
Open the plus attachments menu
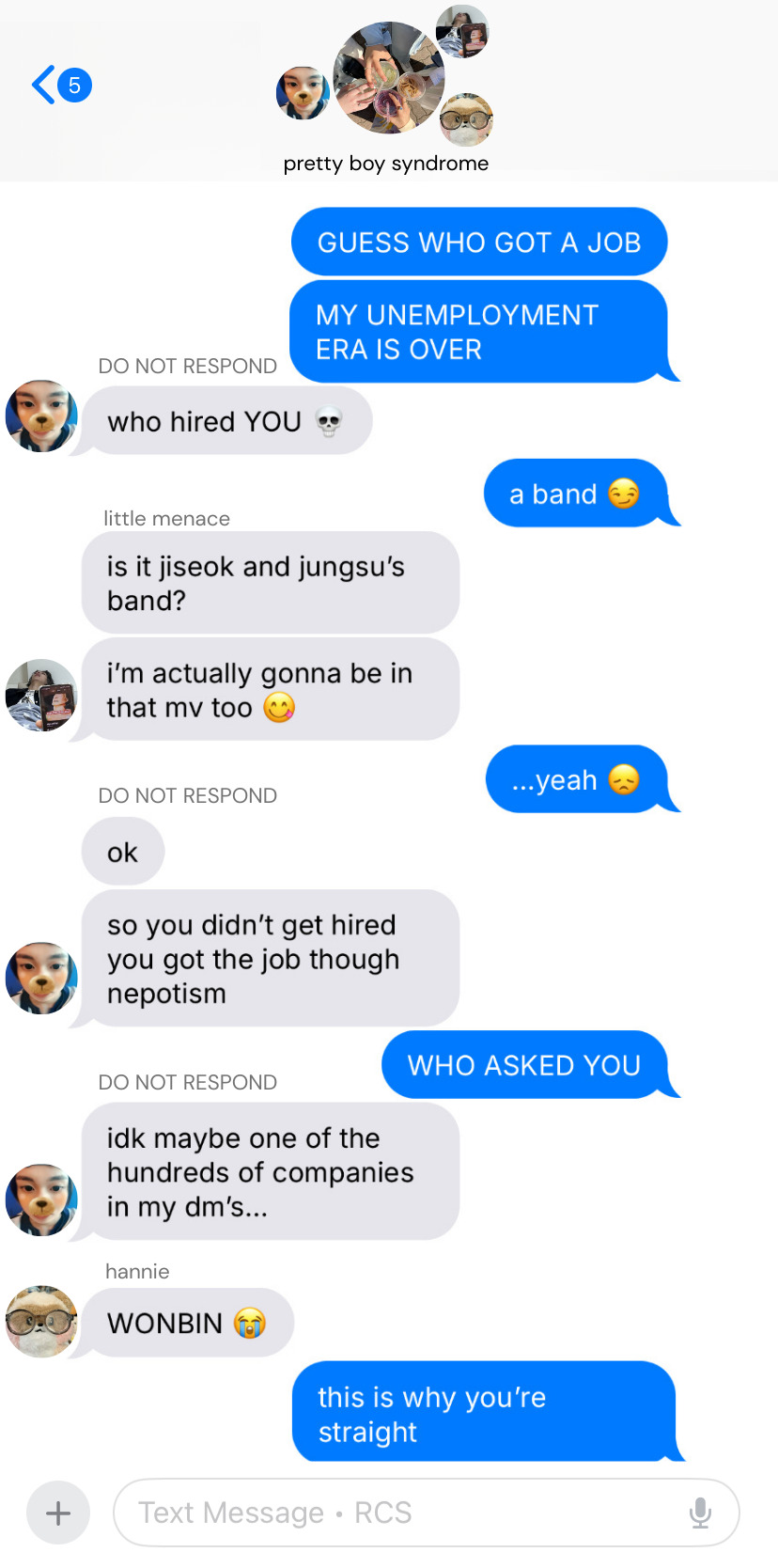click(58, 1513)
